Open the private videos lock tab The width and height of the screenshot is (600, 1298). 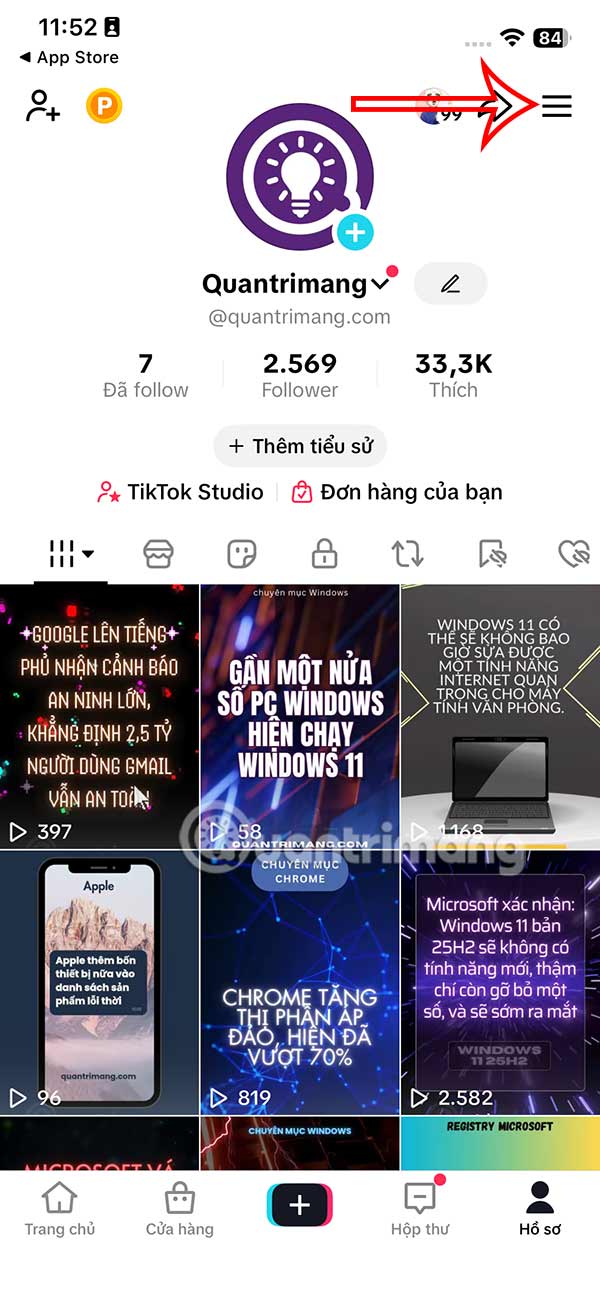[324, 553]
